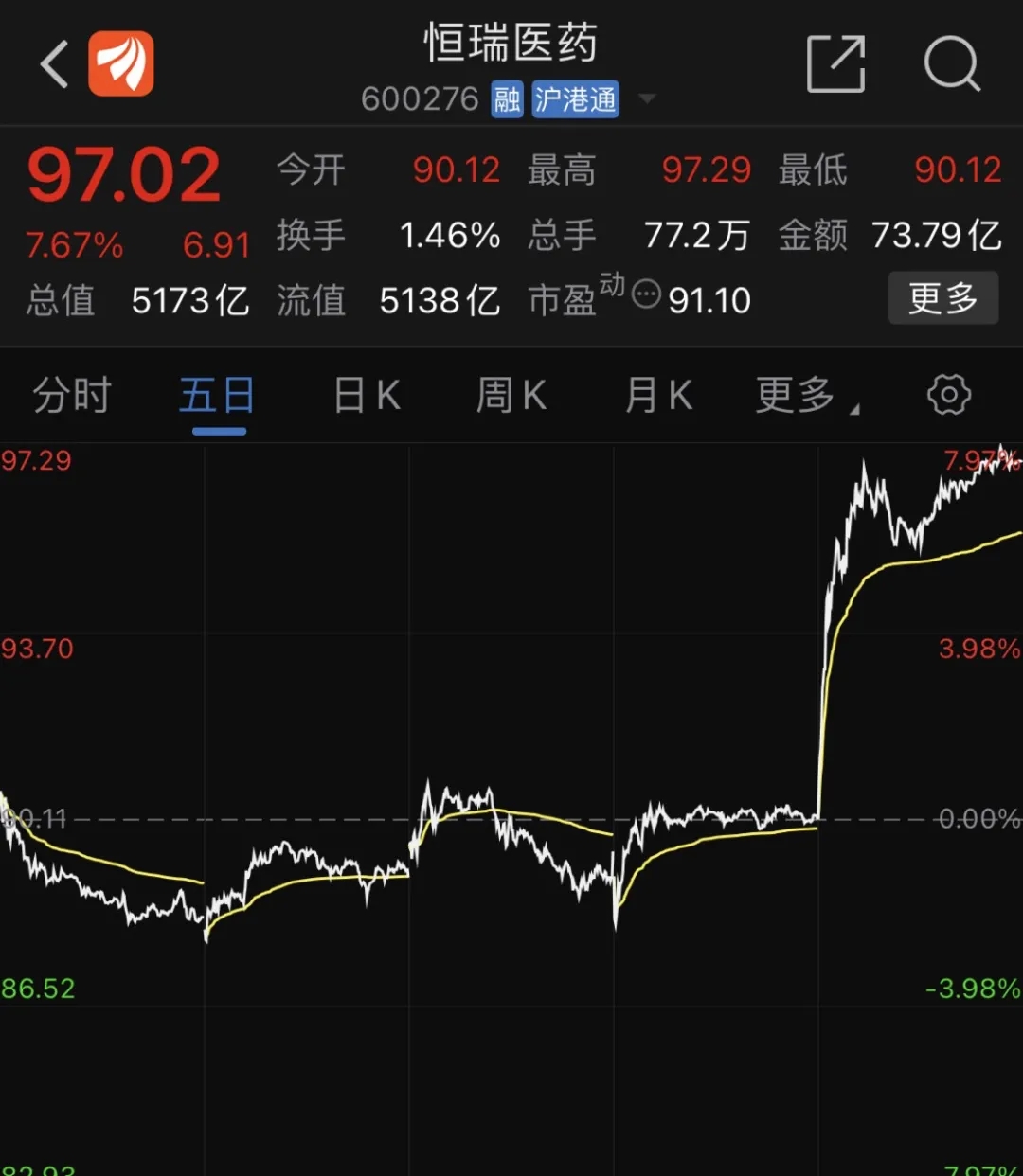The image size is (1023, 1176).
Task: Open the 周K chart tab
Action: (x=511, y=395)
